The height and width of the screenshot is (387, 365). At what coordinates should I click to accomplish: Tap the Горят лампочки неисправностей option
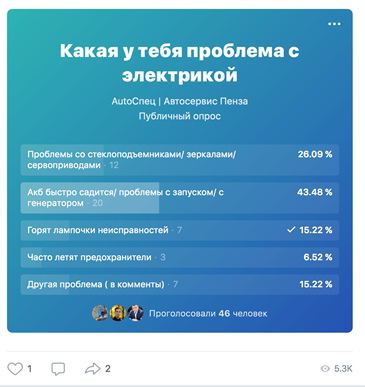tap(180, 230)
